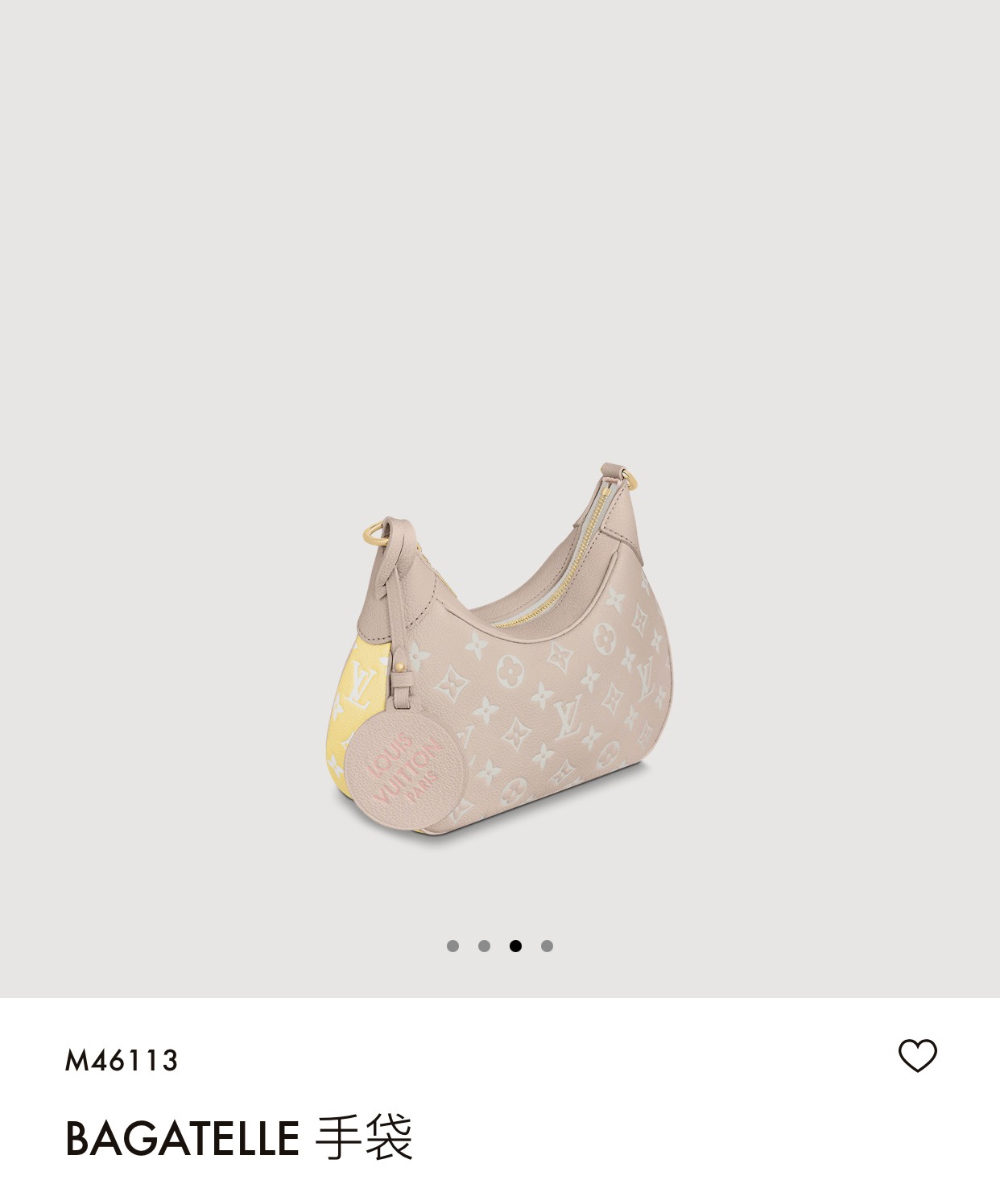Jump to the fourth image dot
This screenshot has height=1178, width=1000.
(547, 946)
